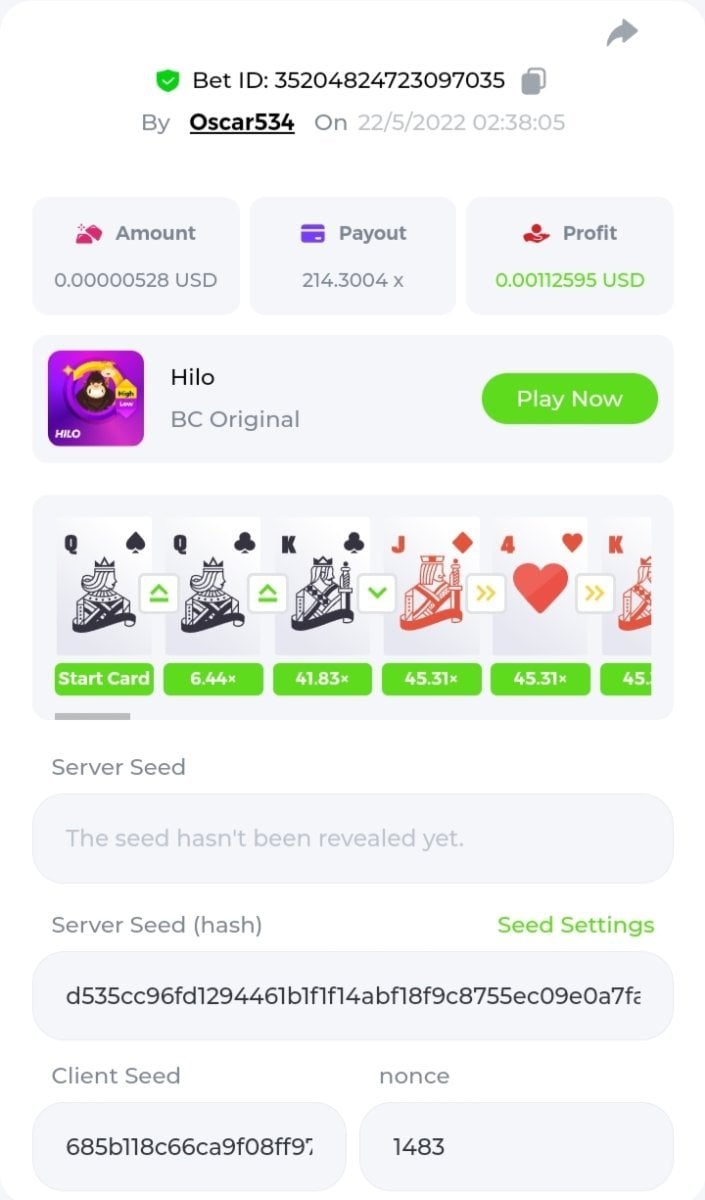Select the Client Seed field
Image resolution: width=705 pixels, height=1200 pixels.
(x=189, y=1146)
